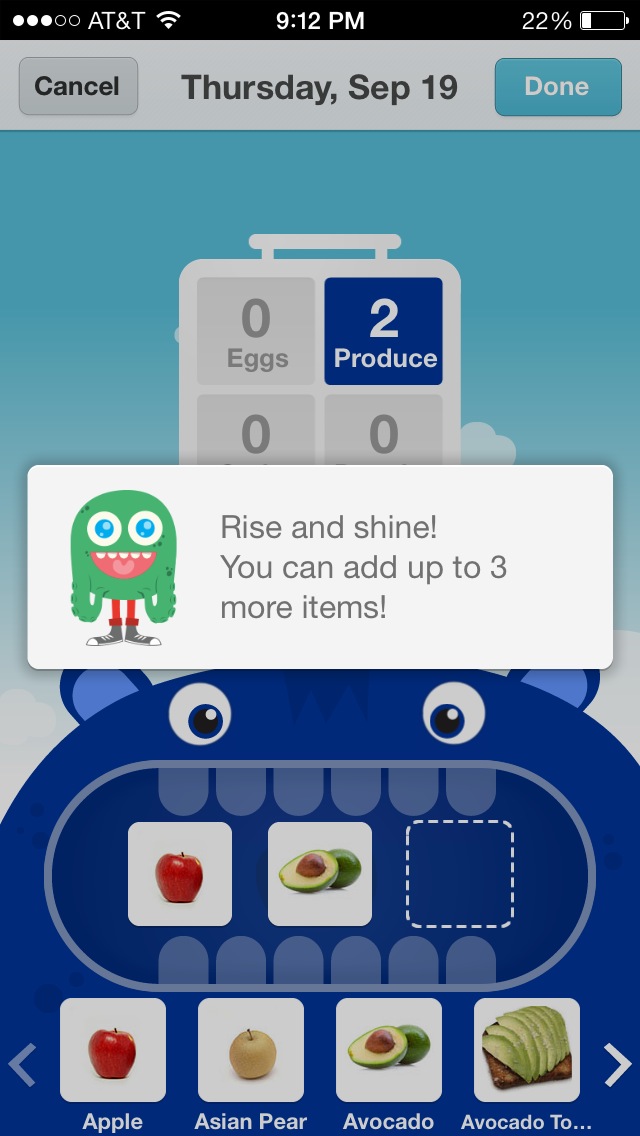The width and height of the screenshot is (640, 1136).
Task: Select the Produce category tile
Action: 383,331
